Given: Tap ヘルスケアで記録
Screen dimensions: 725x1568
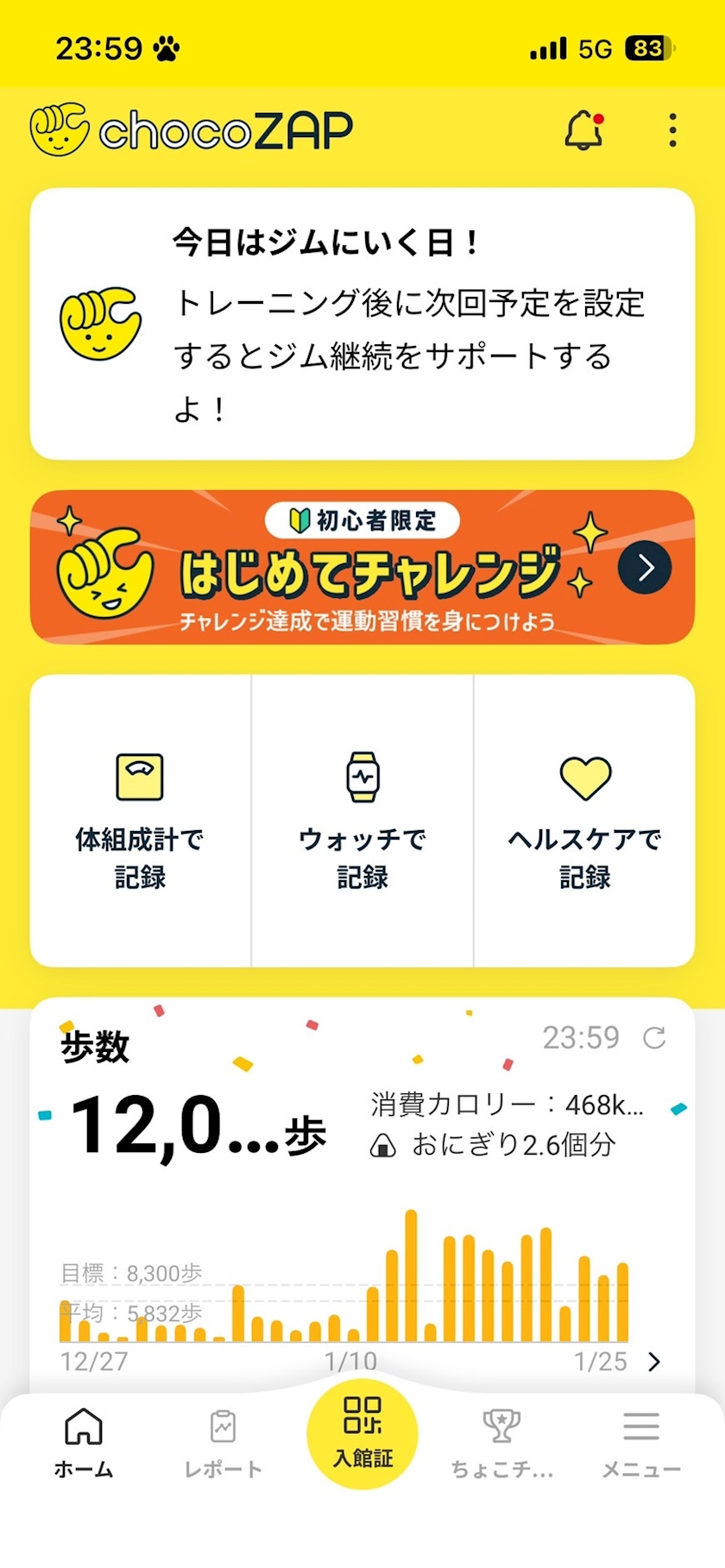Looking at the screenshot, I should click(x=584, y=820).
